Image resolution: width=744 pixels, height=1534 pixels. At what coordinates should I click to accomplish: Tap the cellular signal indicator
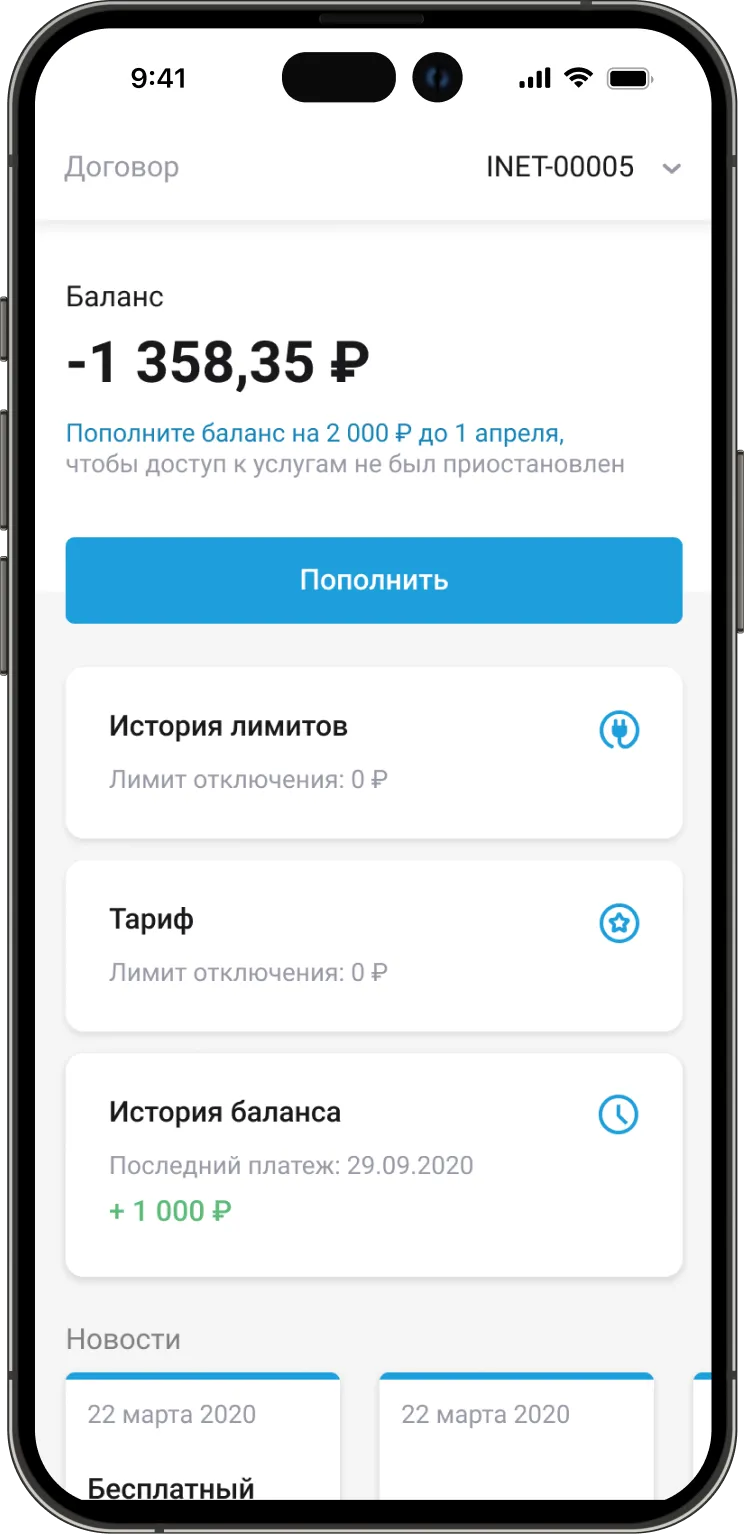coord(534,77)
